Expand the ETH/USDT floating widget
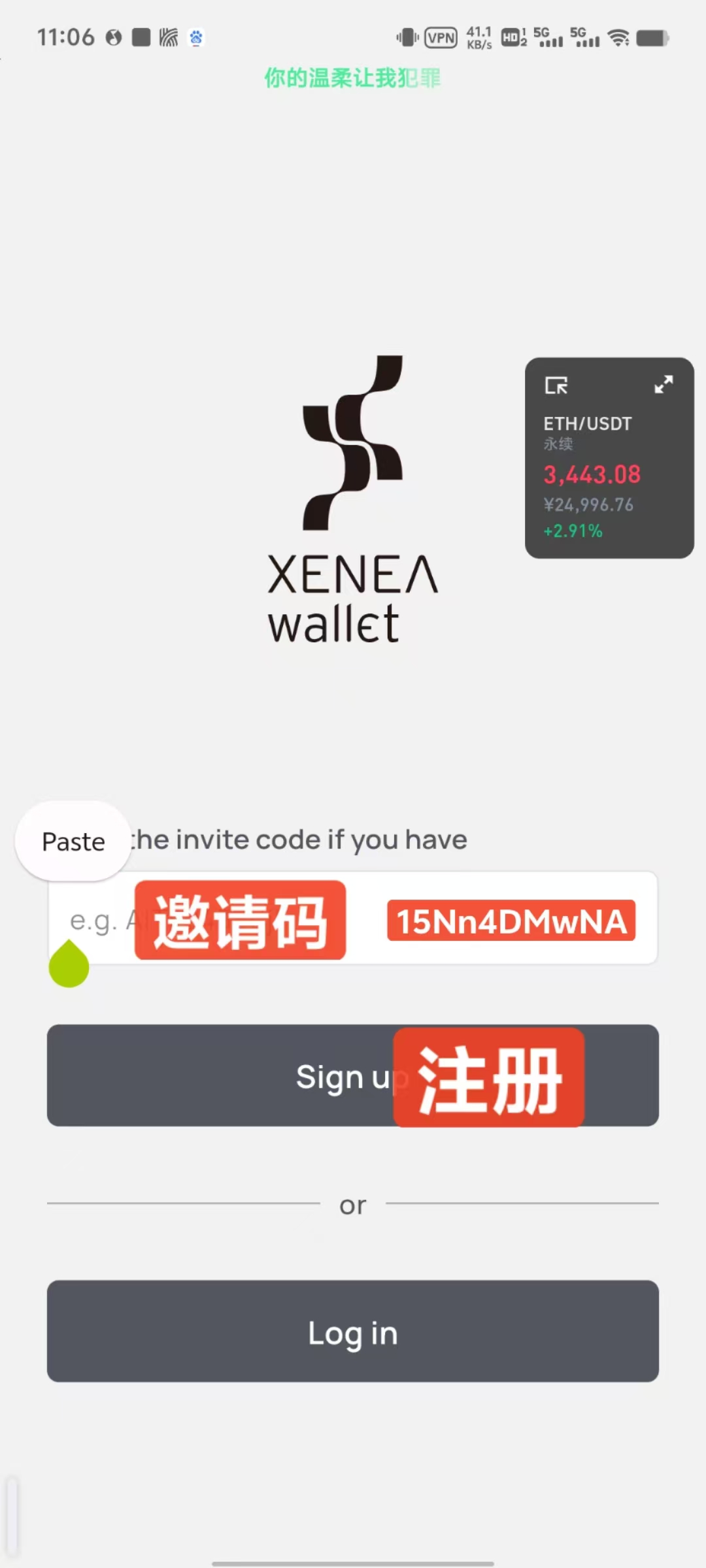706x1568 pixels. point(664,385)
